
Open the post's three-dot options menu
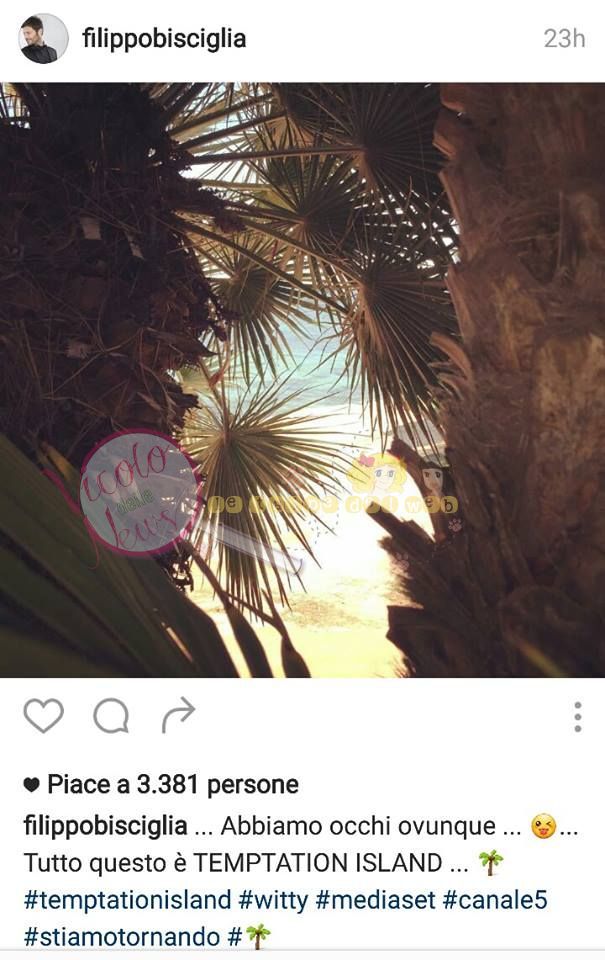pyautogui.click(x=577, y=716)
